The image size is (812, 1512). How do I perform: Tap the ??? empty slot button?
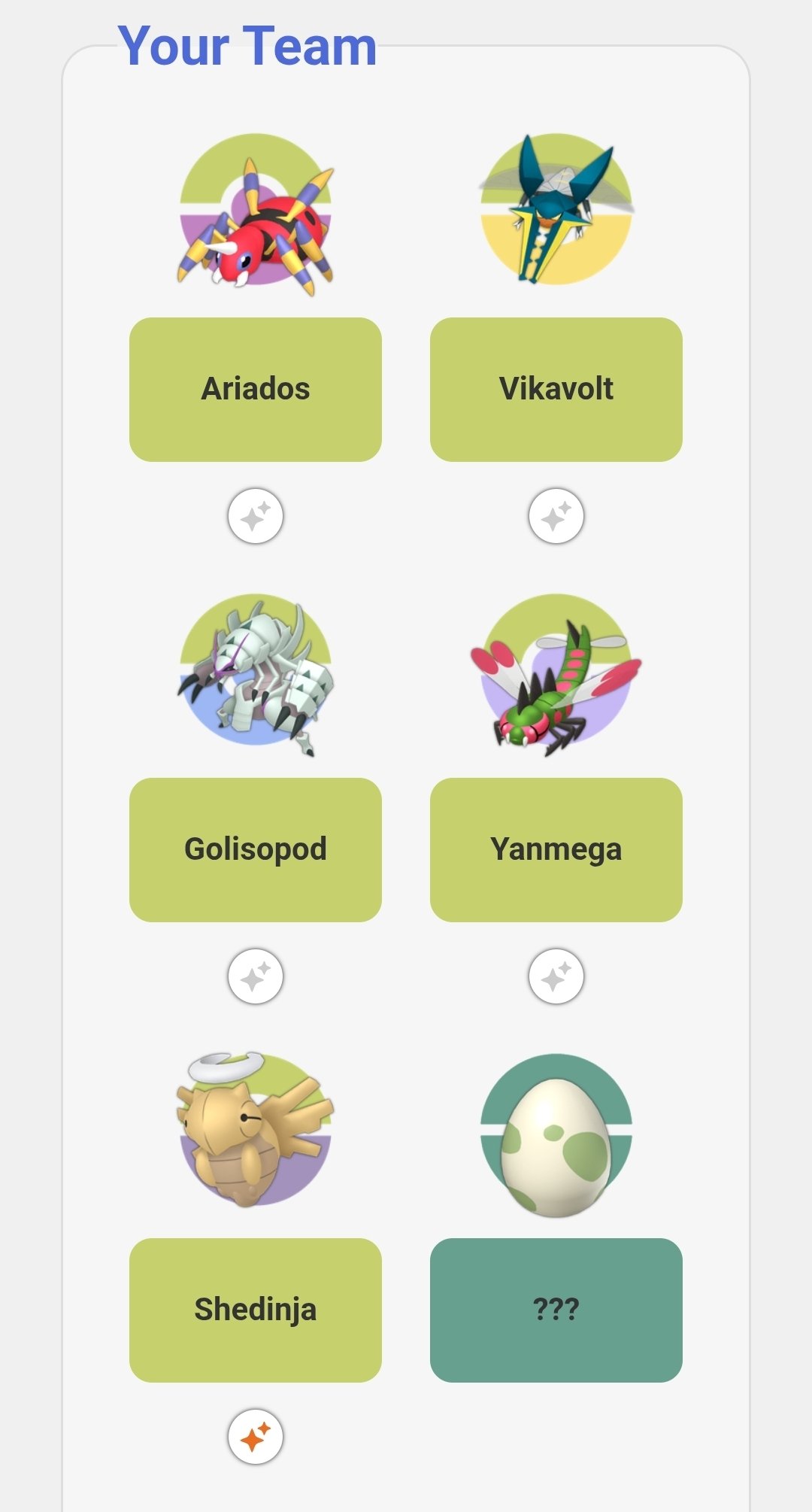[556, 1310]
